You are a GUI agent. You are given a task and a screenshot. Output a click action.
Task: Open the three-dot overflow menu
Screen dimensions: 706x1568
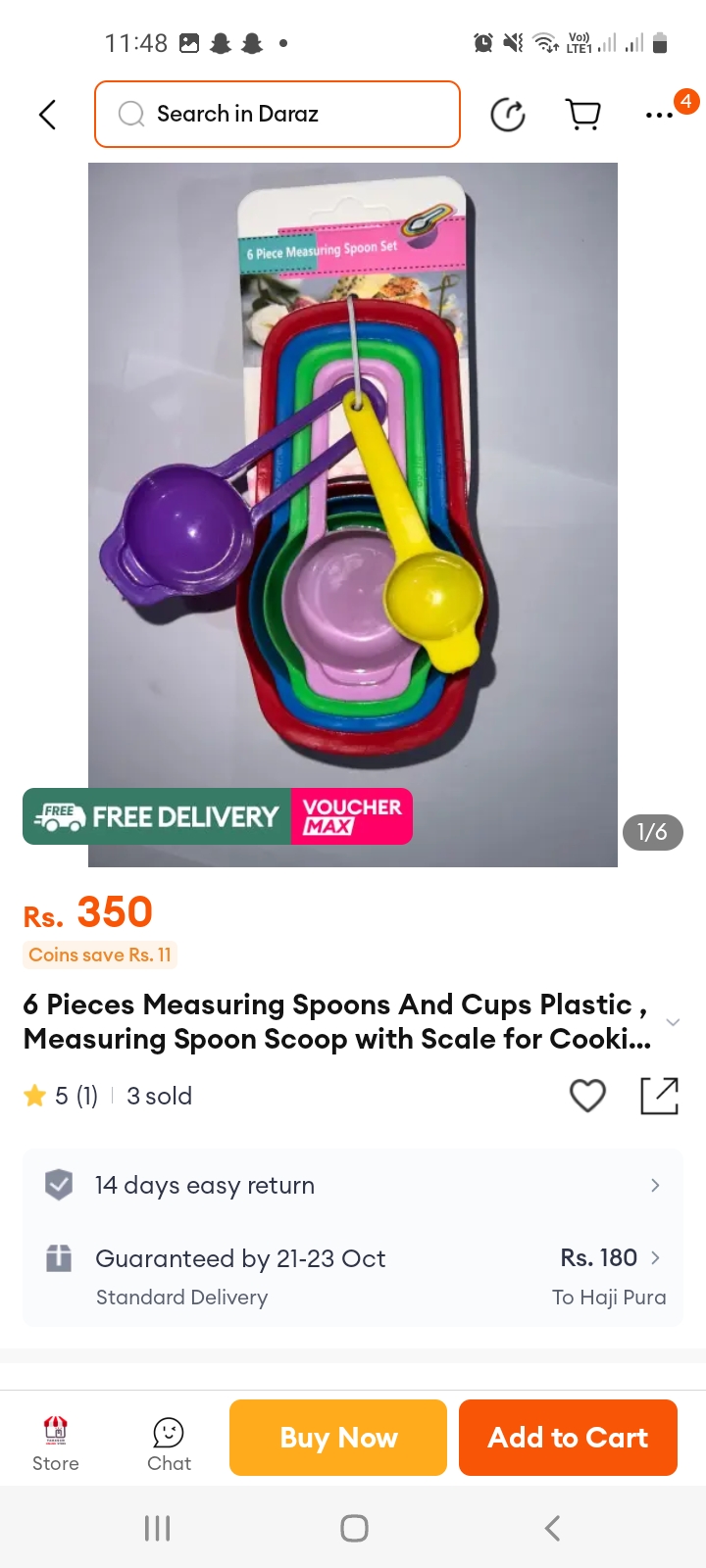pyautogui.click(x=659, y=115)
